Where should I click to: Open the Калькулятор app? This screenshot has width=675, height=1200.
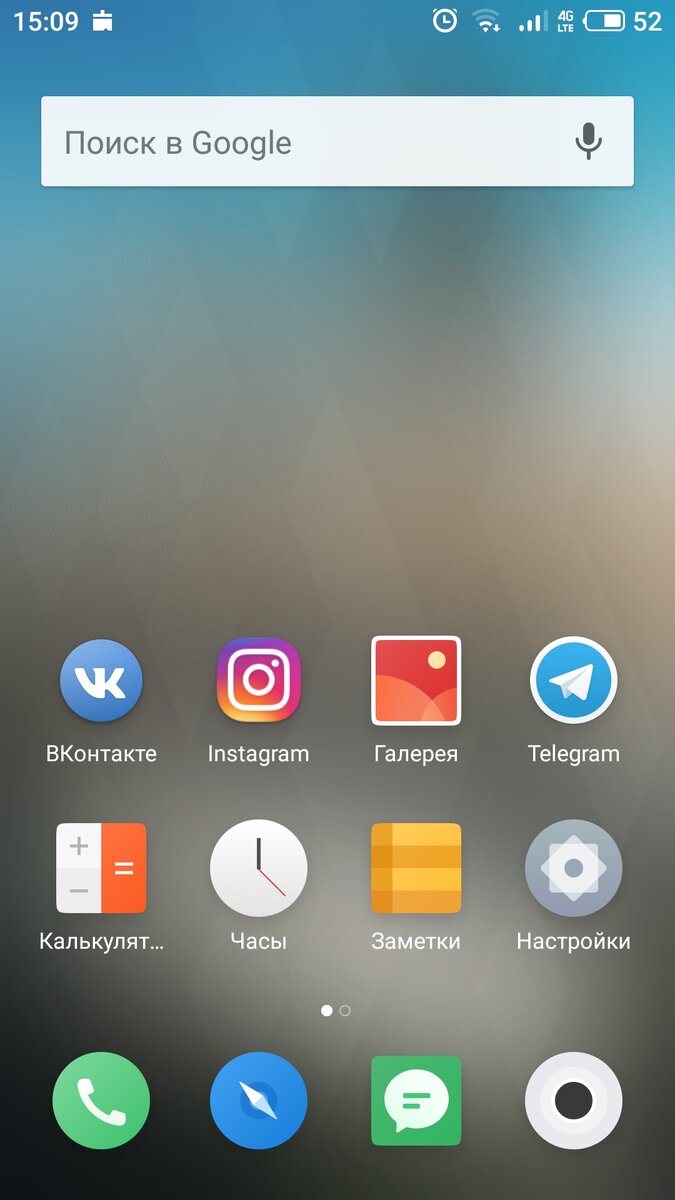point(101,868)
